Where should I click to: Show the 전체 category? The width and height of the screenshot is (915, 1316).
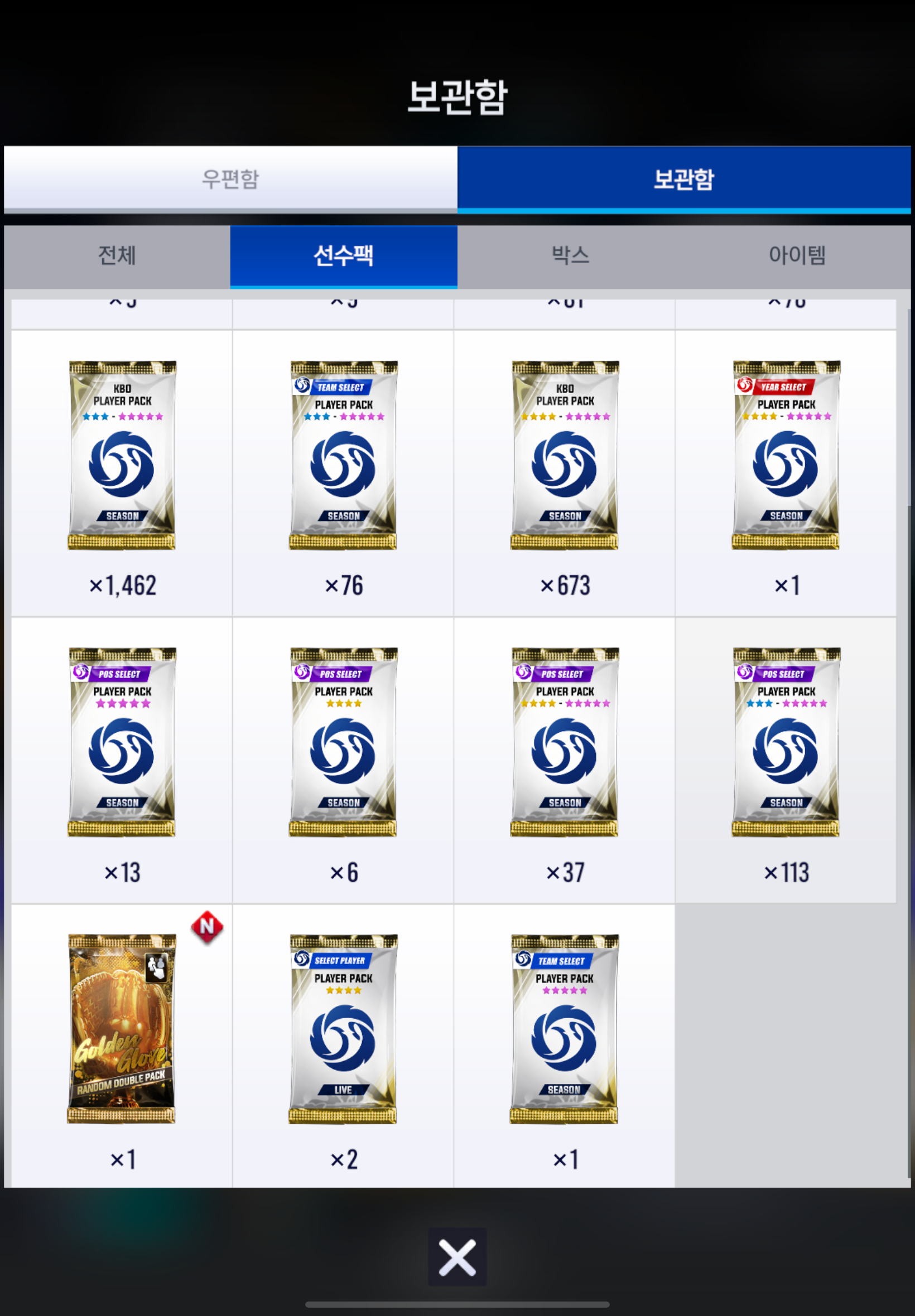(x=117, y=255)
